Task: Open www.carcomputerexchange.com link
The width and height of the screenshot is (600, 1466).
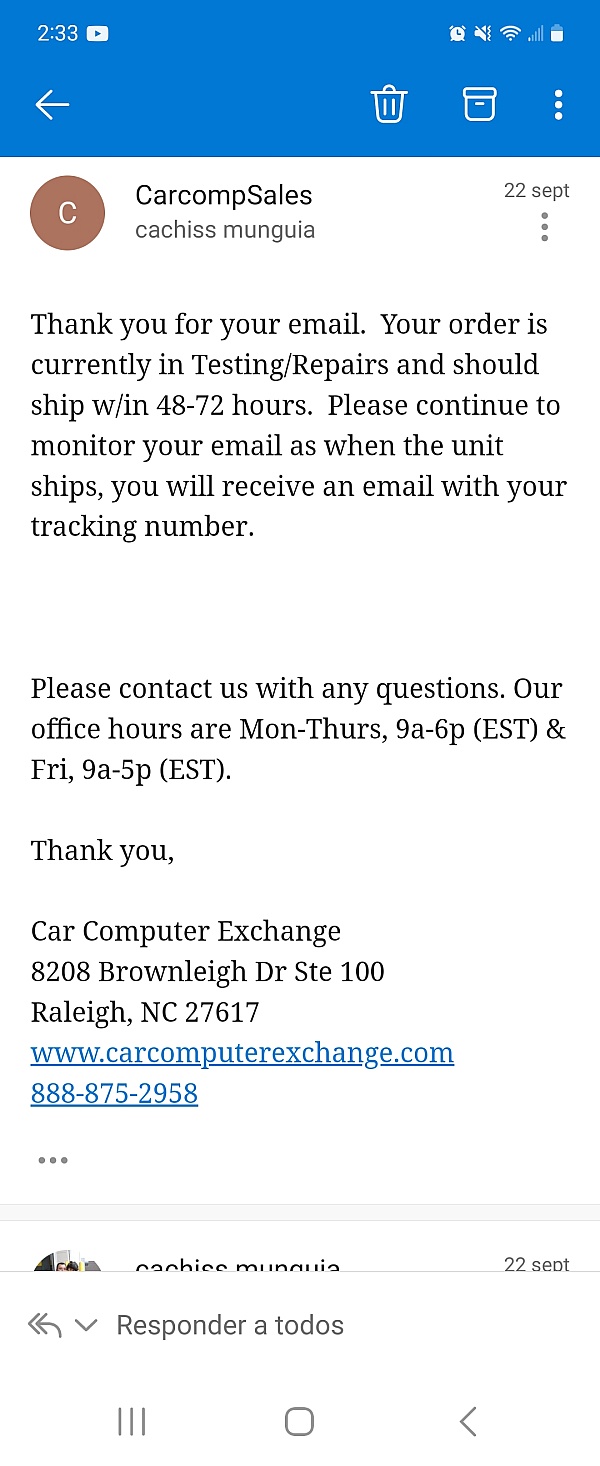Action: click(242, 1053)
